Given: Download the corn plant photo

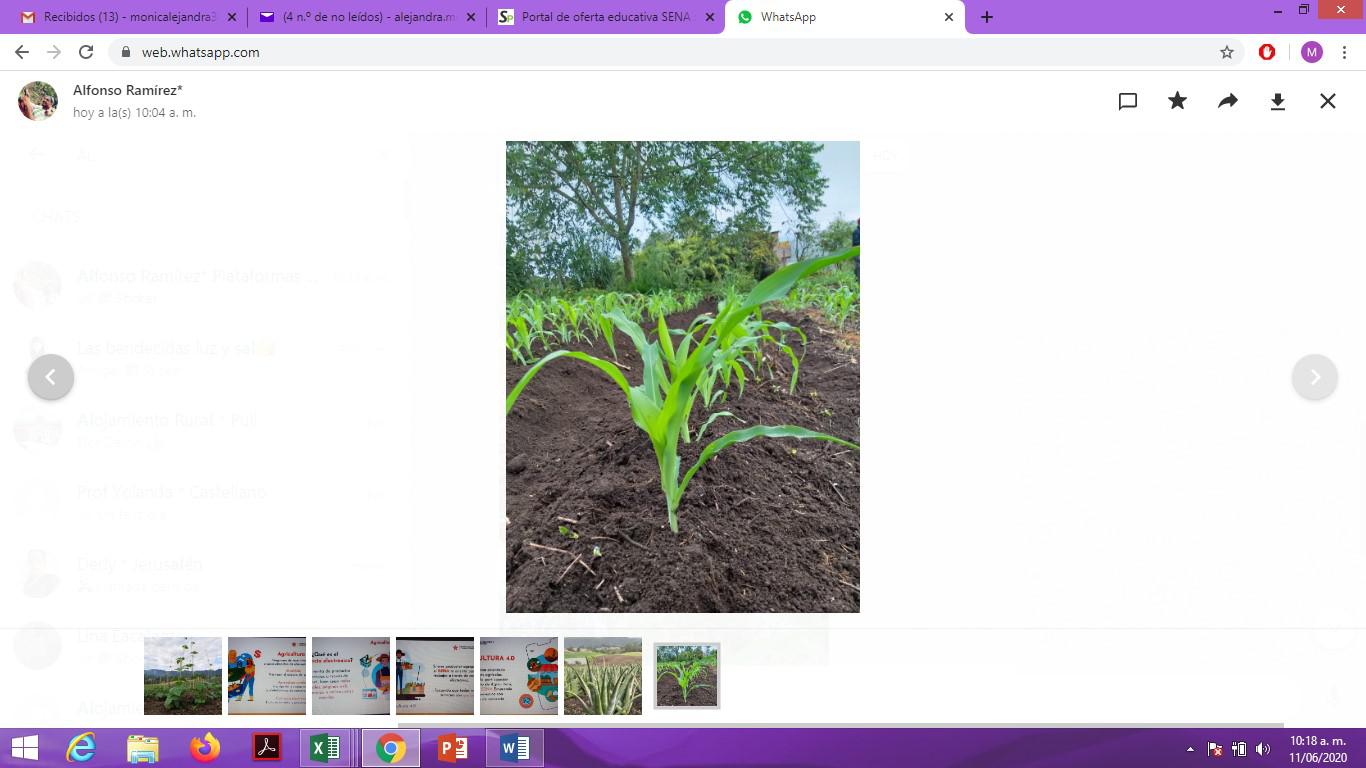Looking at the screenshot, I should (1277, 101).
